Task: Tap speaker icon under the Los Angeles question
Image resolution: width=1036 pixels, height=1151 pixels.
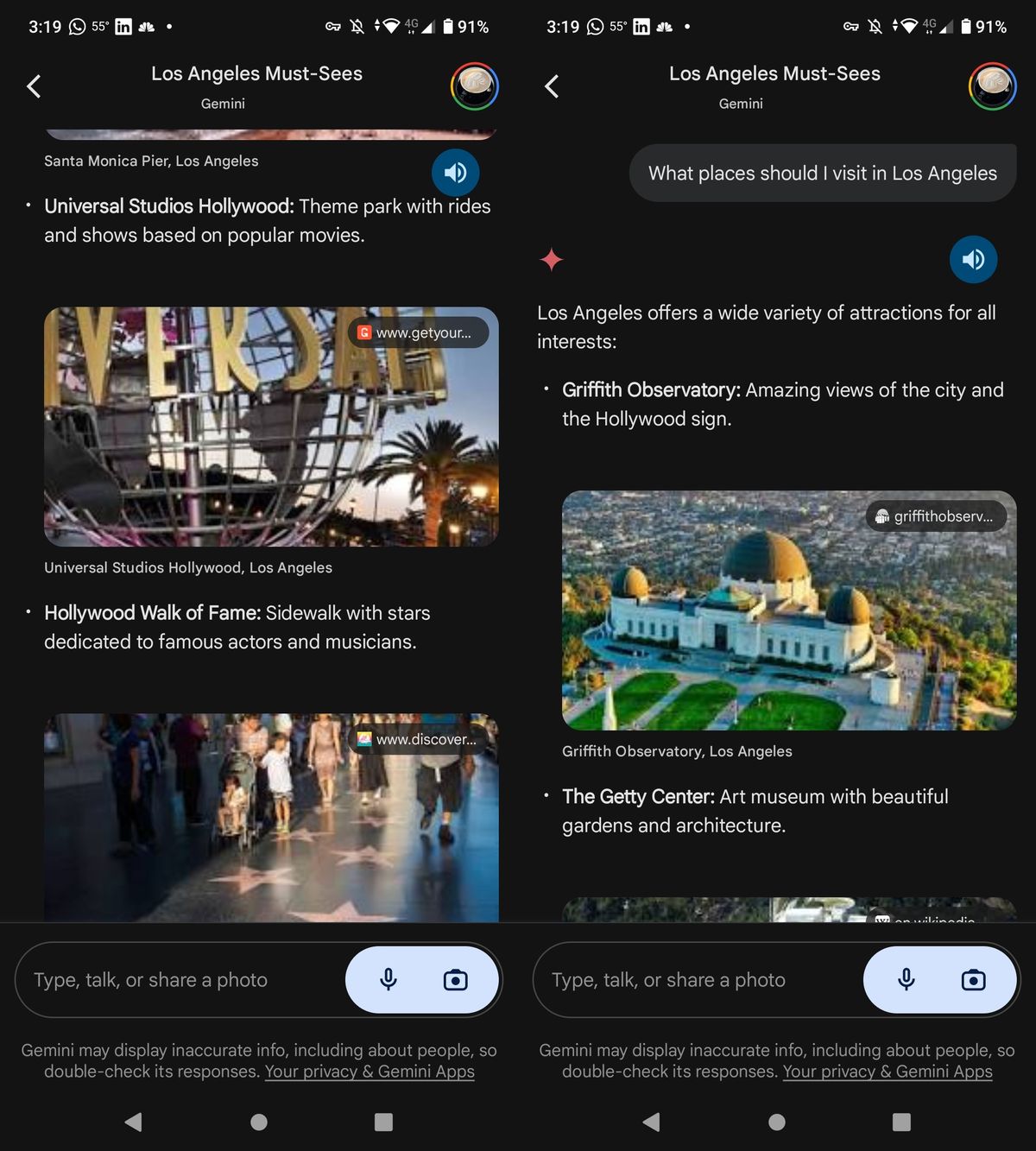Action: pos(973,259)
